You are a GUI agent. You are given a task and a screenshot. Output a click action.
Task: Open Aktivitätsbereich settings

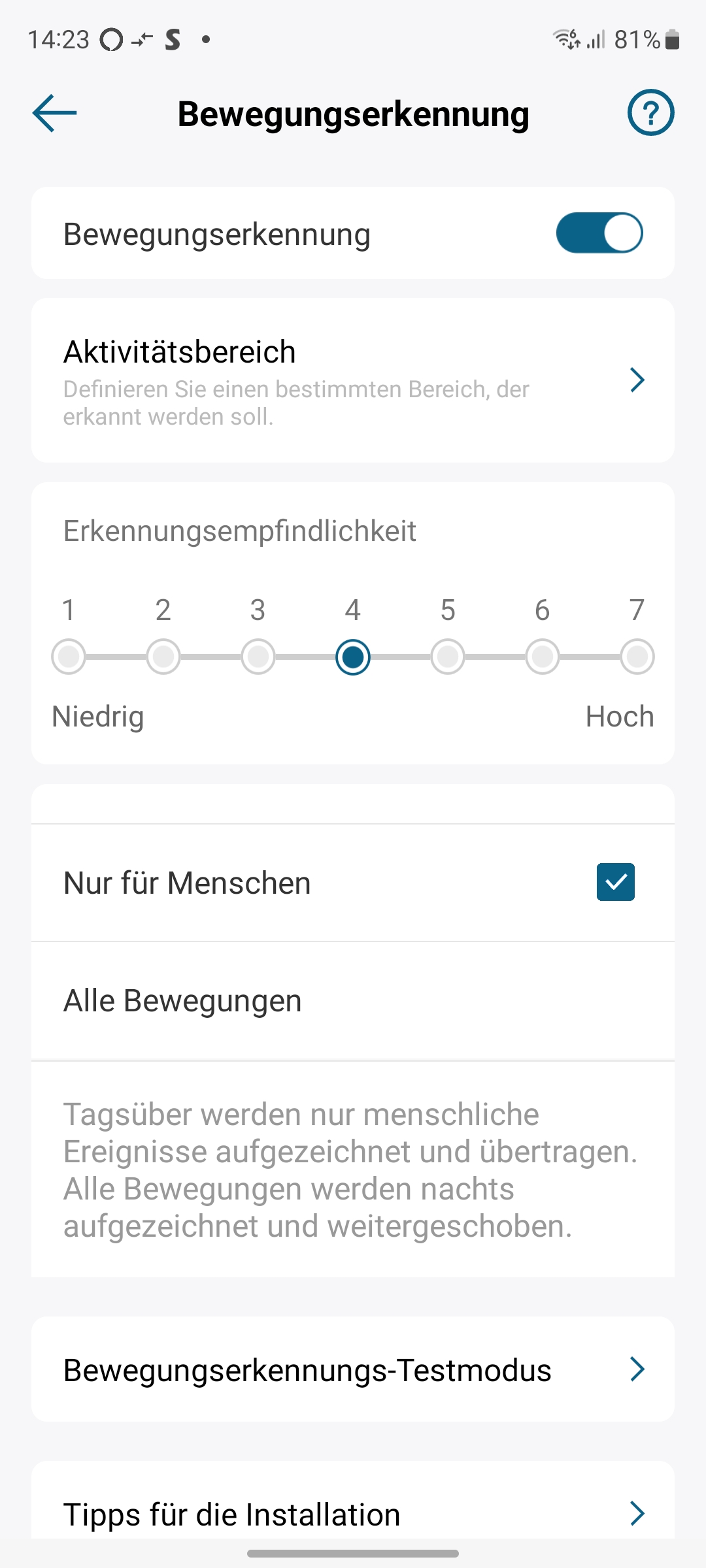(x=353, y=380)
